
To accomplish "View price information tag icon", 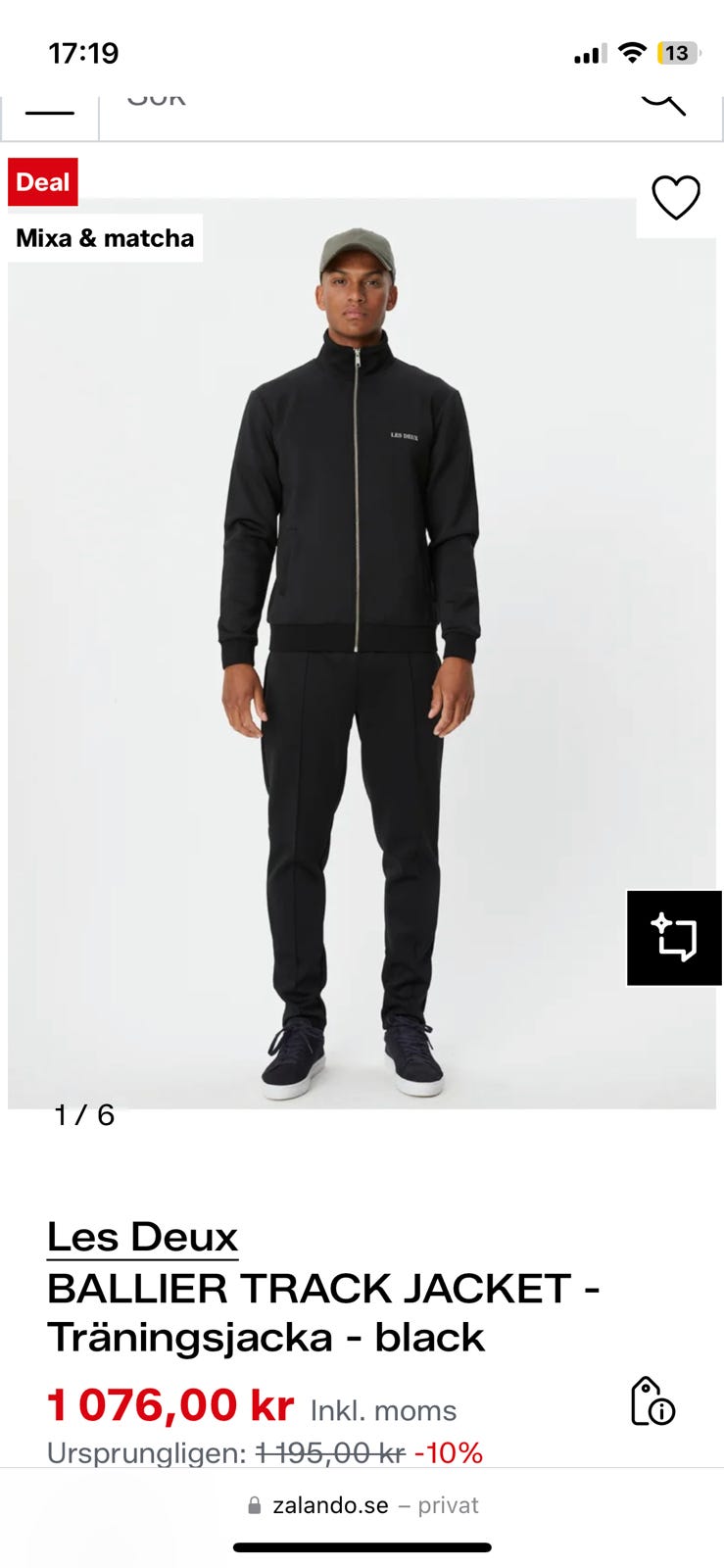I will pos(652,1401).
